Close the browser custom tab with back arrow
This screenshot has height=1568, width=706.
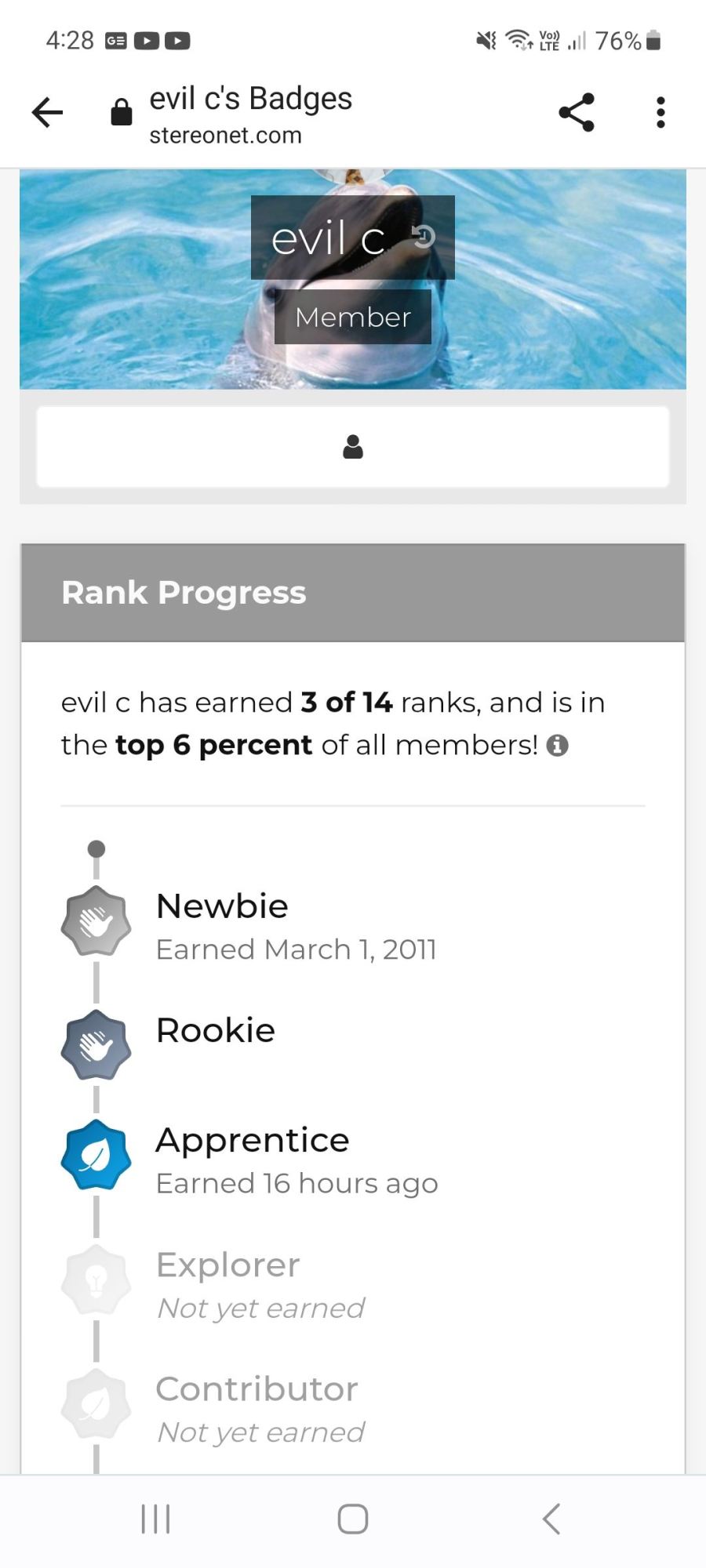click(47, 113)
